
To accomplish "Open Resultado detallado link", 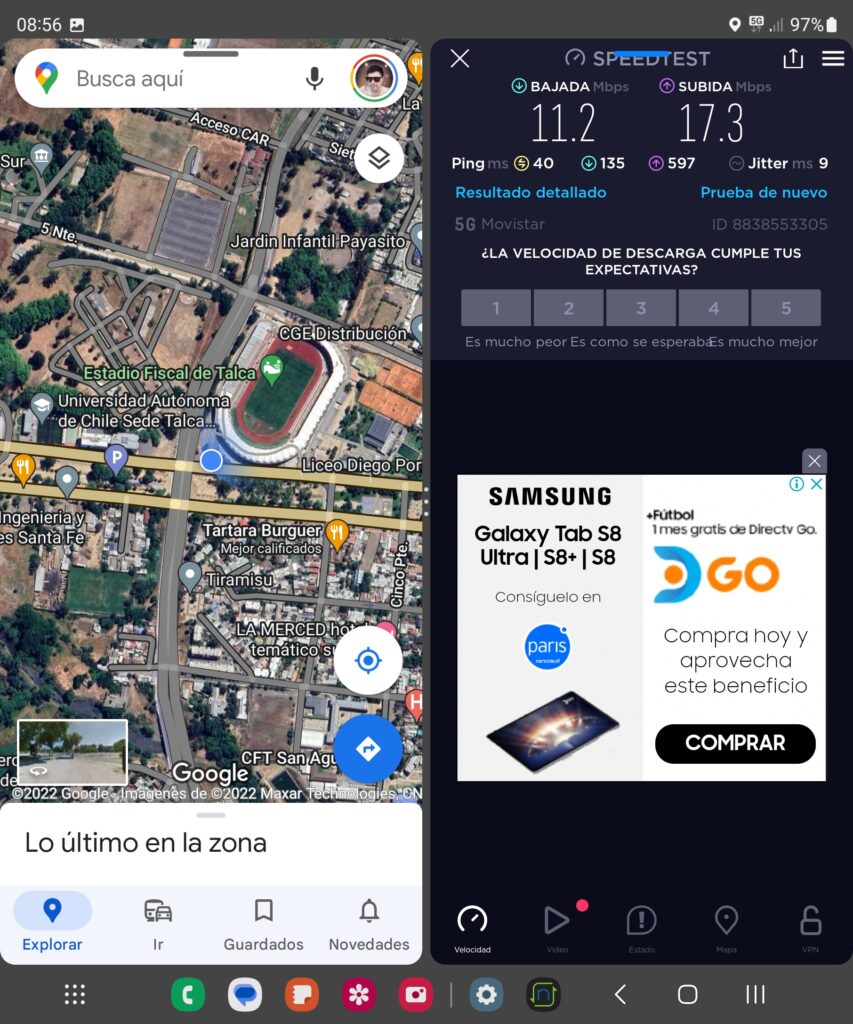I will pyautogui.click(x=531, y=192).
